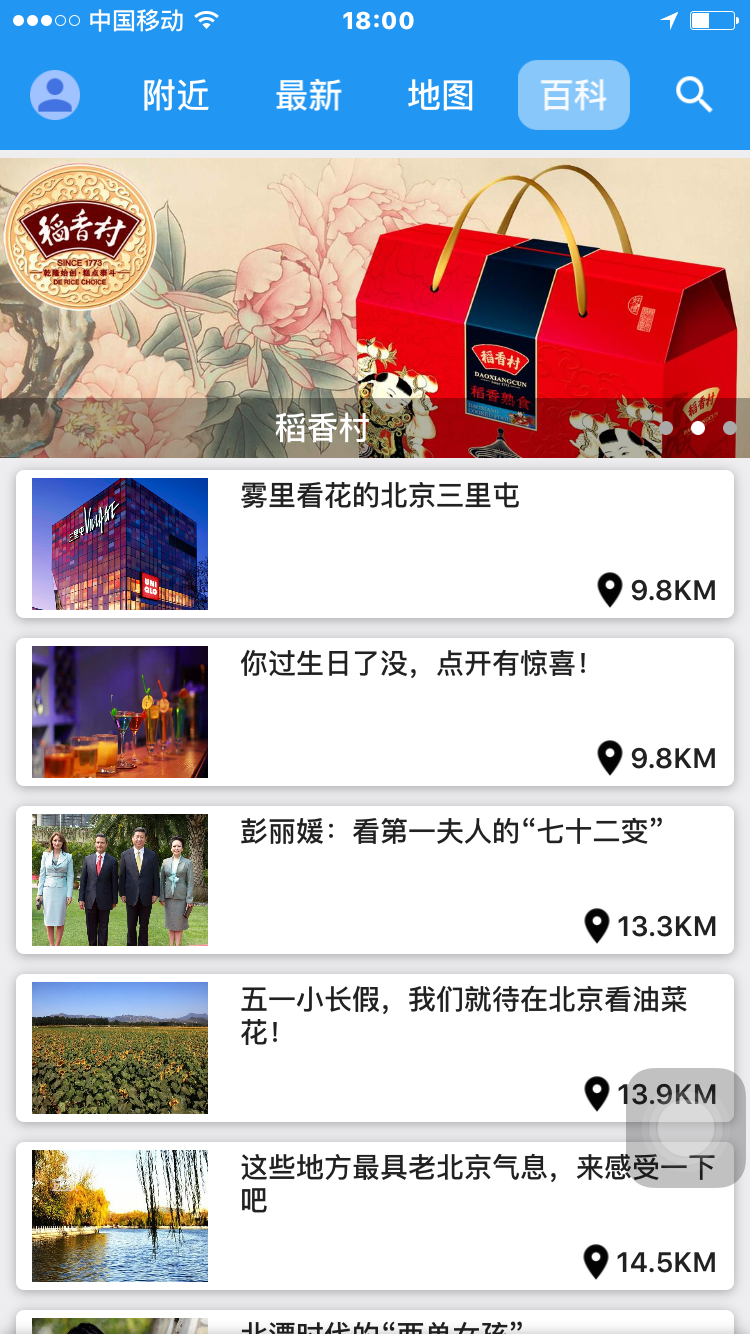
Task: Open the article 雾里看花的北京三里屯
Action: (375, 544)
